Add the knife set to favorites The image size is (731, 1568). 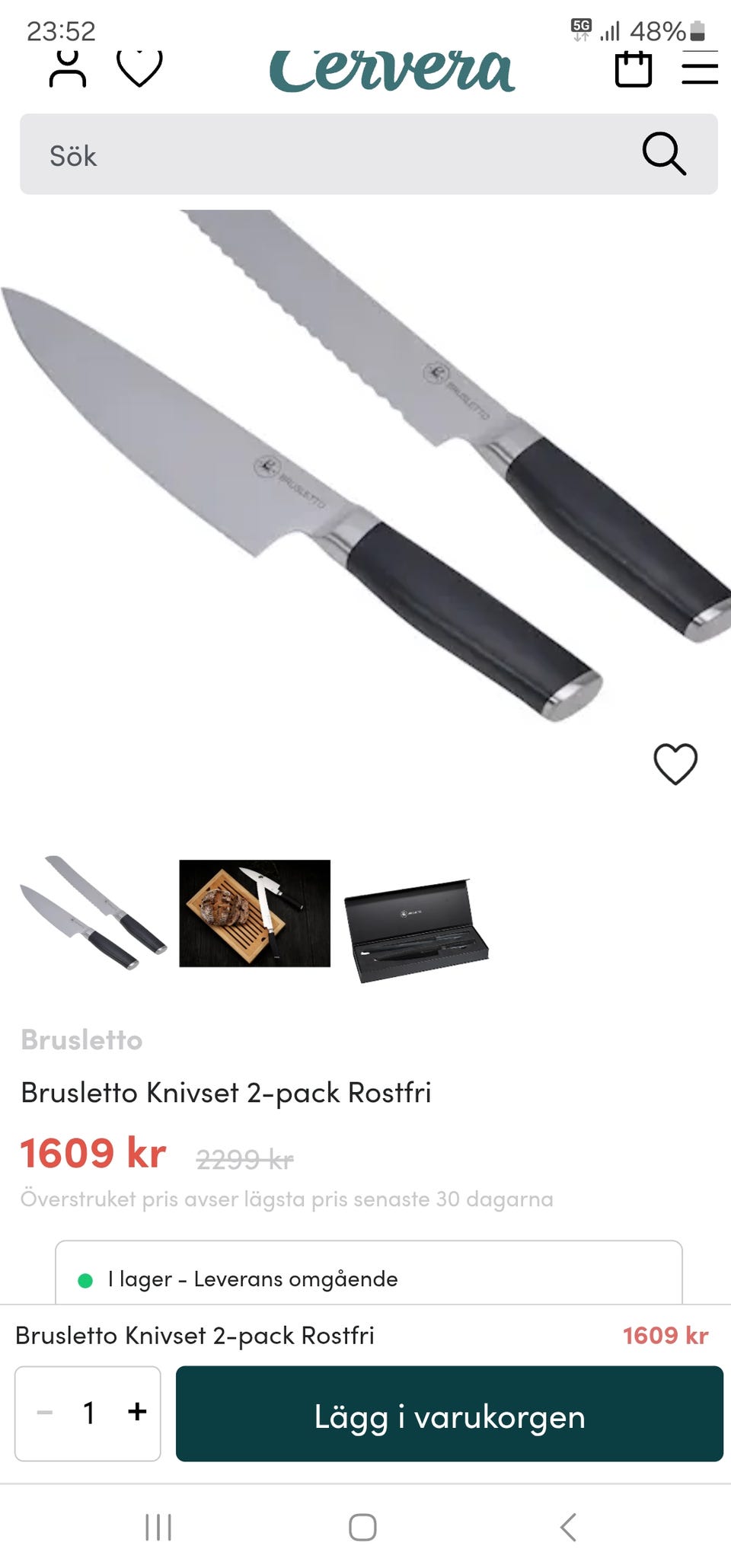(675, 764)
